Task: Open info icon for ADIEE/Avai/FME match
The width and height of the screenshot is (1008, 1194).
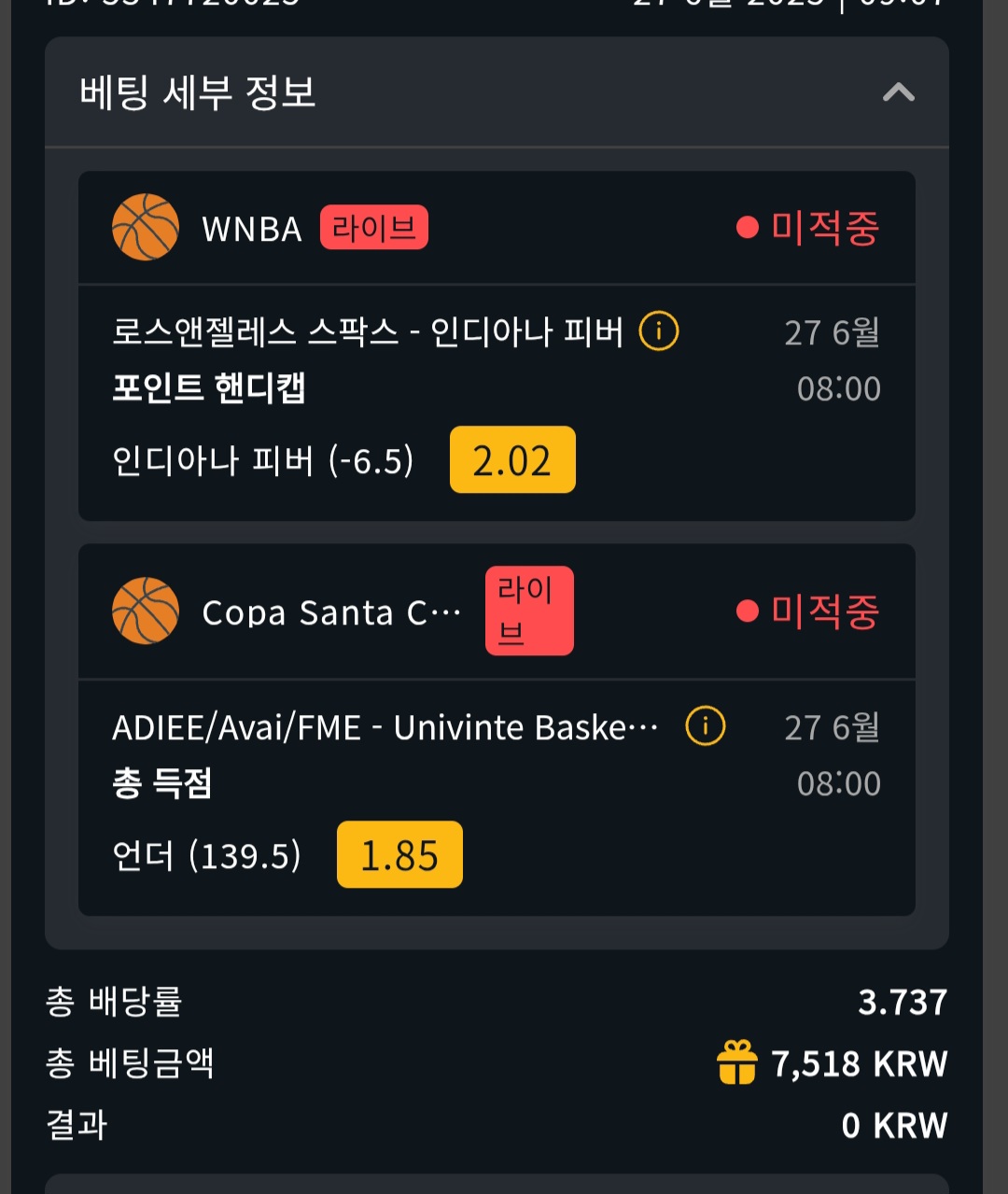Action: (706, 725)
